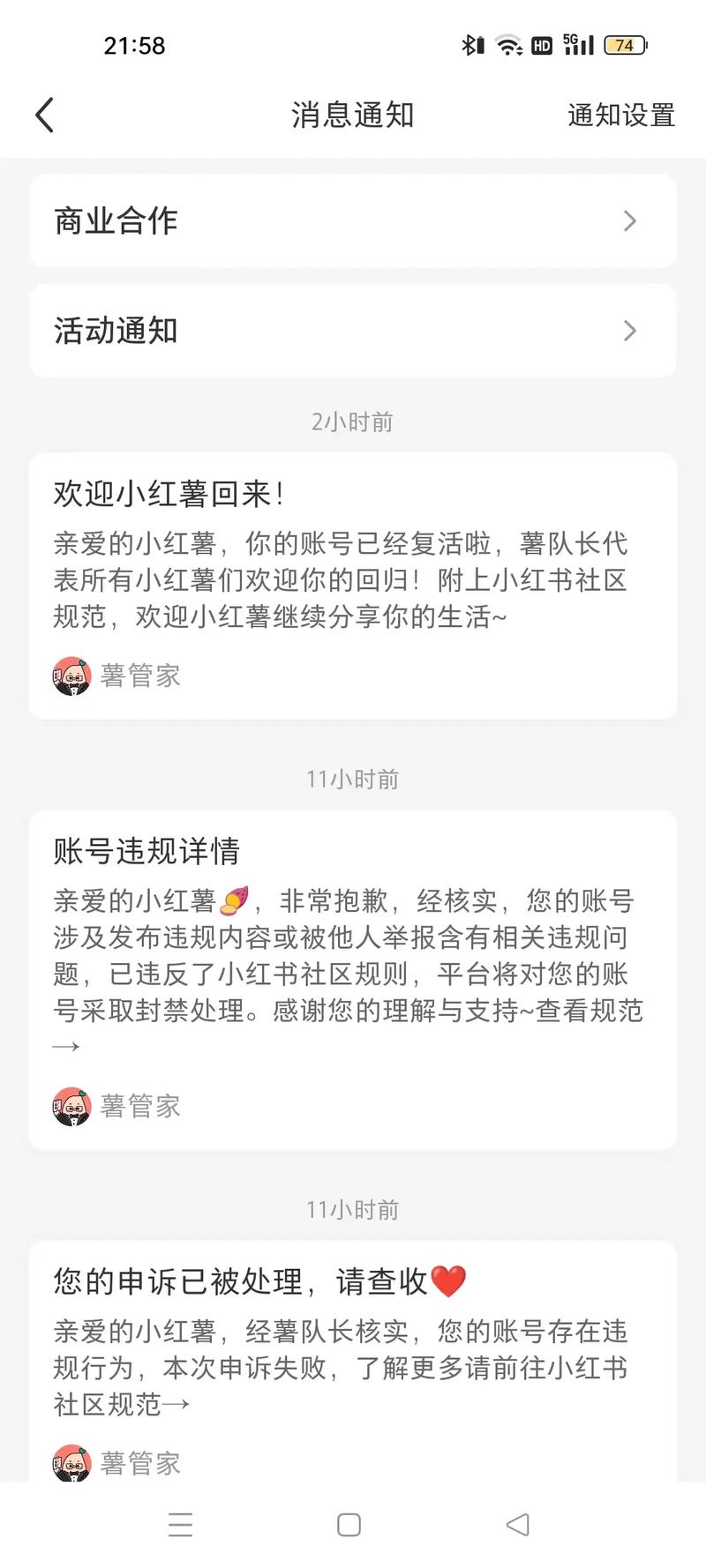Tap the 5G signal indicator
The image size is (706, 1568).
click(576, 44)
